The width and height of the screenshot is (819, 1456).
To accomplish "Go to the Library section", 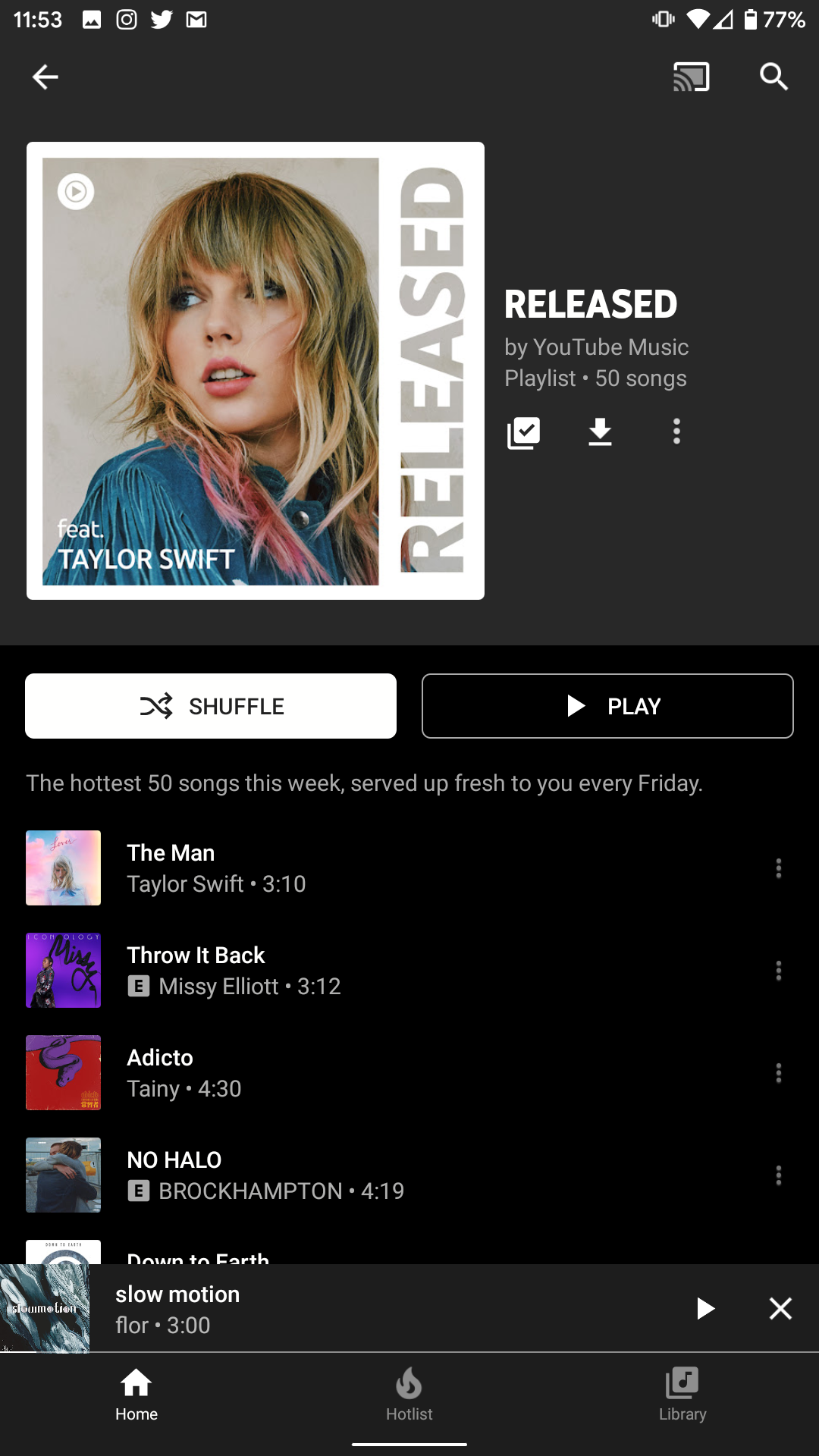I will coord(682,1399).
